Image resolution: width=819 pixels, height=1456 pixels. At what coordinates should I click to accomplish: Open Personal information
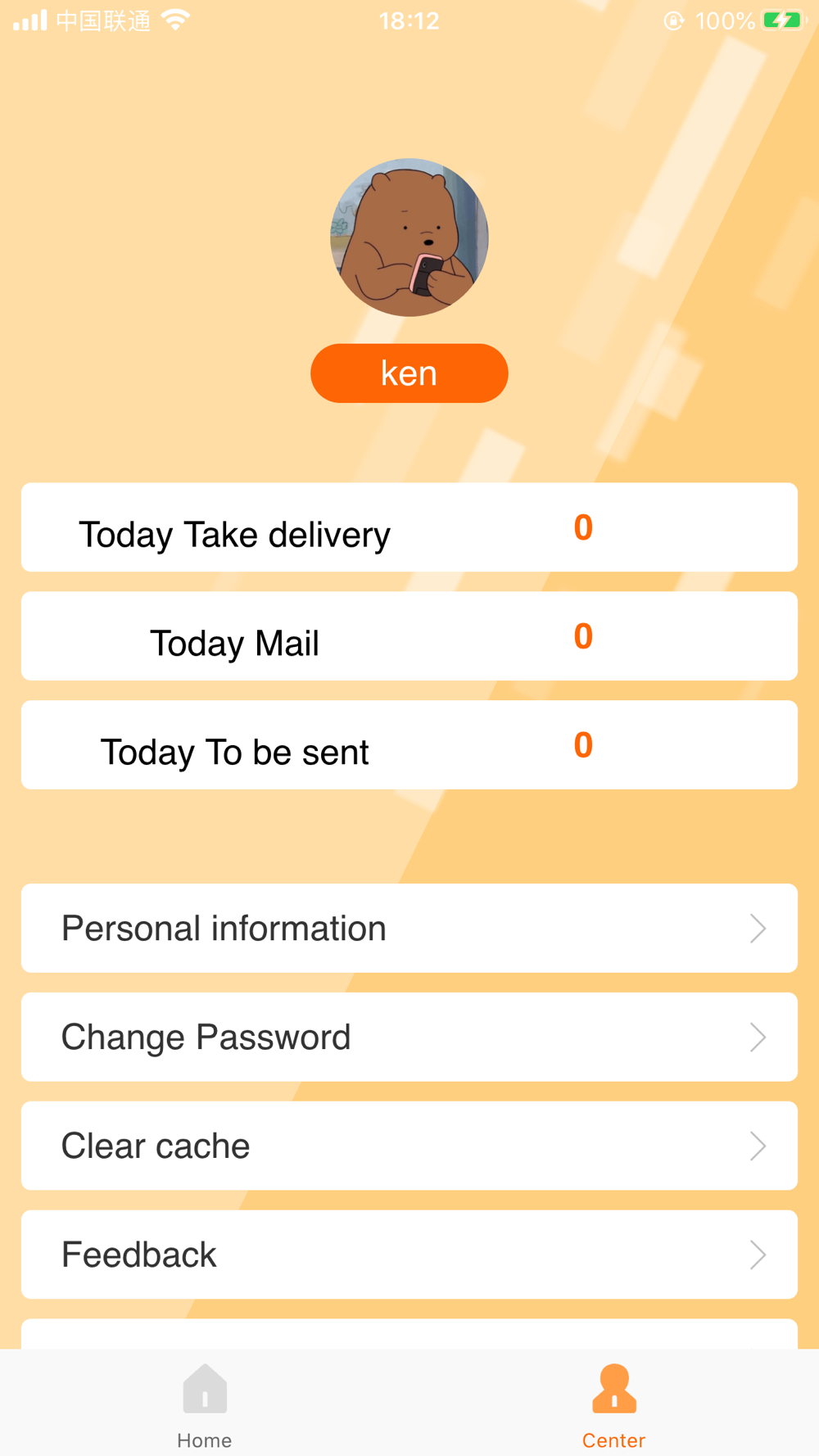pyautogui.click(x=409, y=929)
